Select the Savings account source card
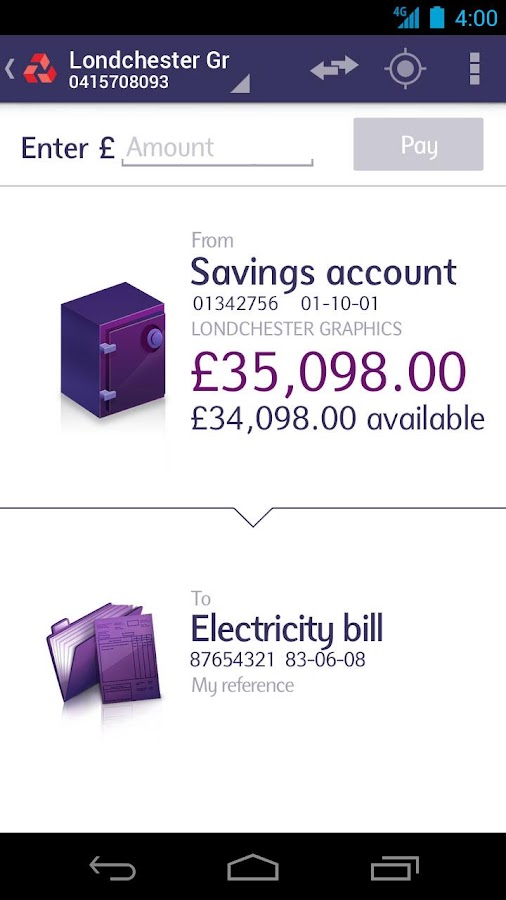 [x=253, y=348]
